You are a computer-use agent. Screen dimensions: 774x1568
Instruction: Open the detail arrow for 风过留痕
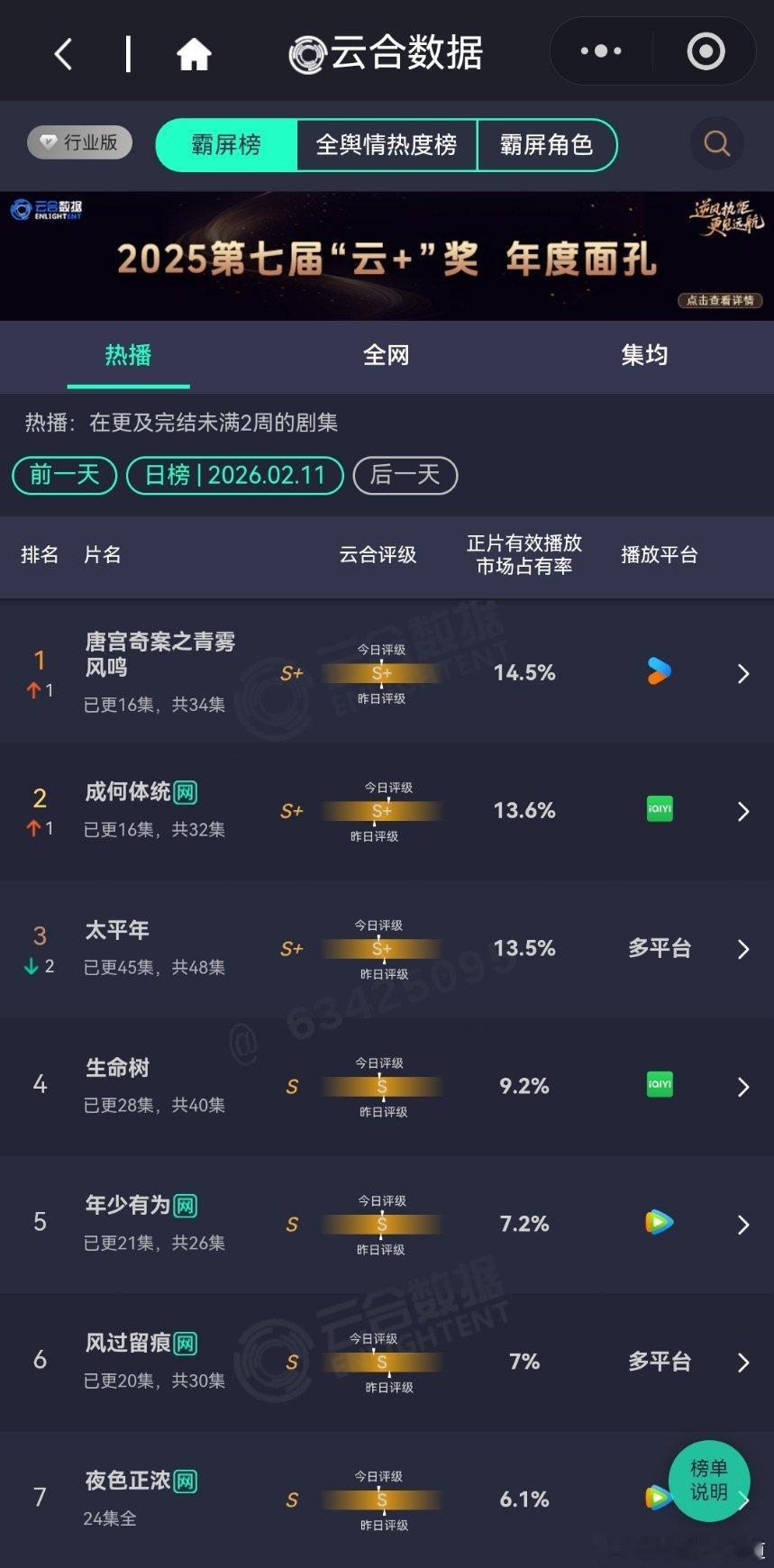coord(742,1363)
